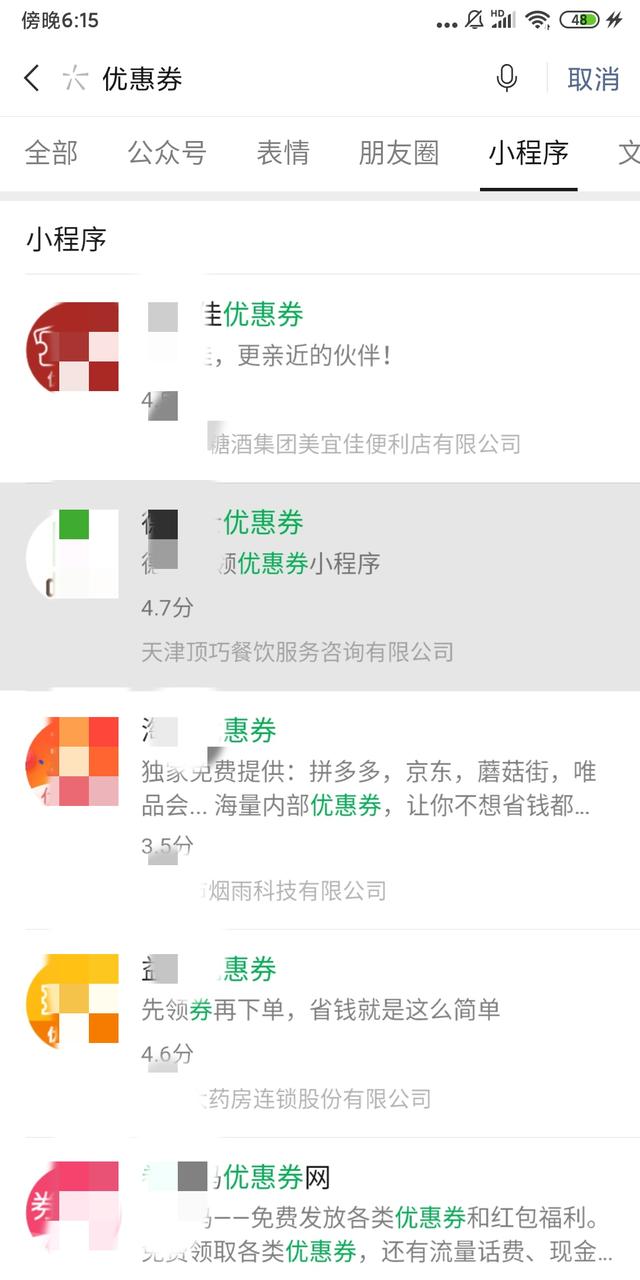The height and width of the screenshot is (1280, 640).
Task: Switch to the 公众号 tab
Action: [167, 153]
